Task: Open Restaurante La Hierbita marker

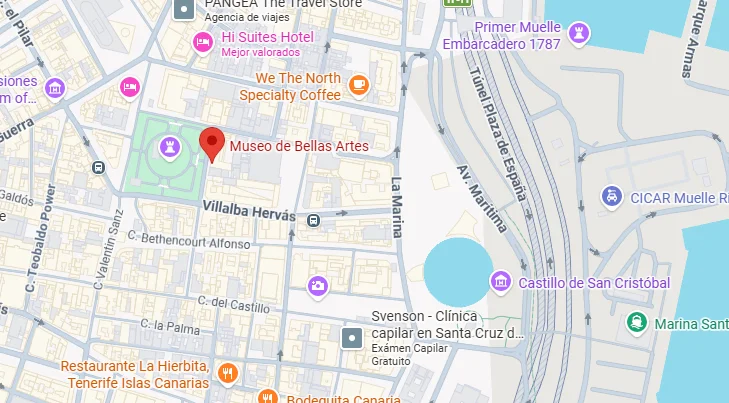Action: tap(228, 375)
